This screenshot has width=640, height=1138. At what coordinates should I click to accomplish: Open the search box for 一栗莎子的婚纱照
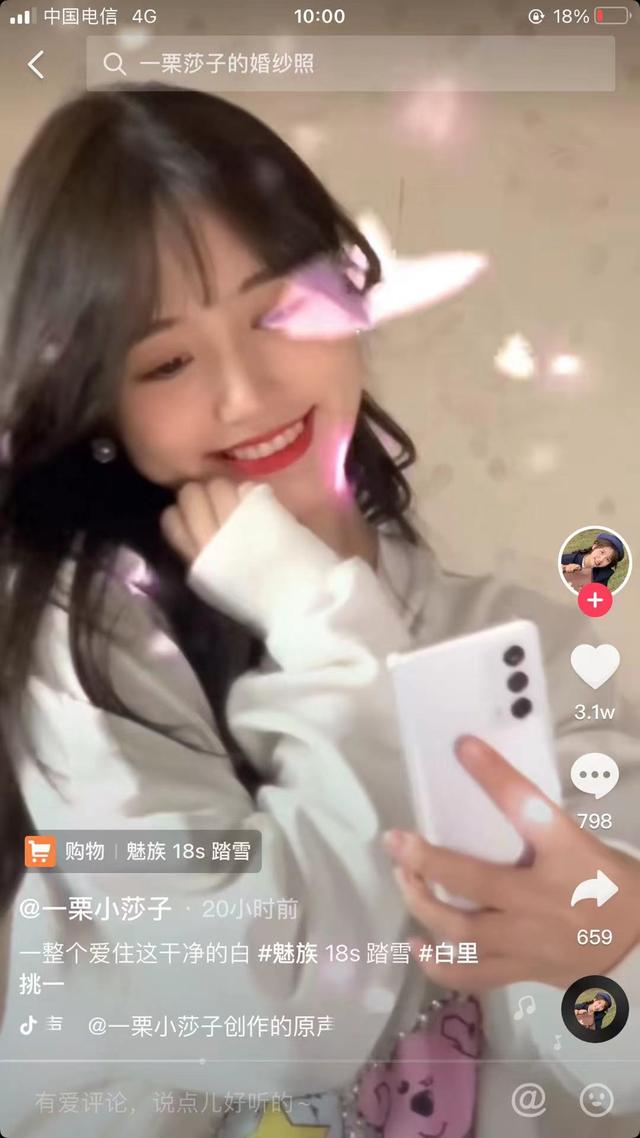350,64
